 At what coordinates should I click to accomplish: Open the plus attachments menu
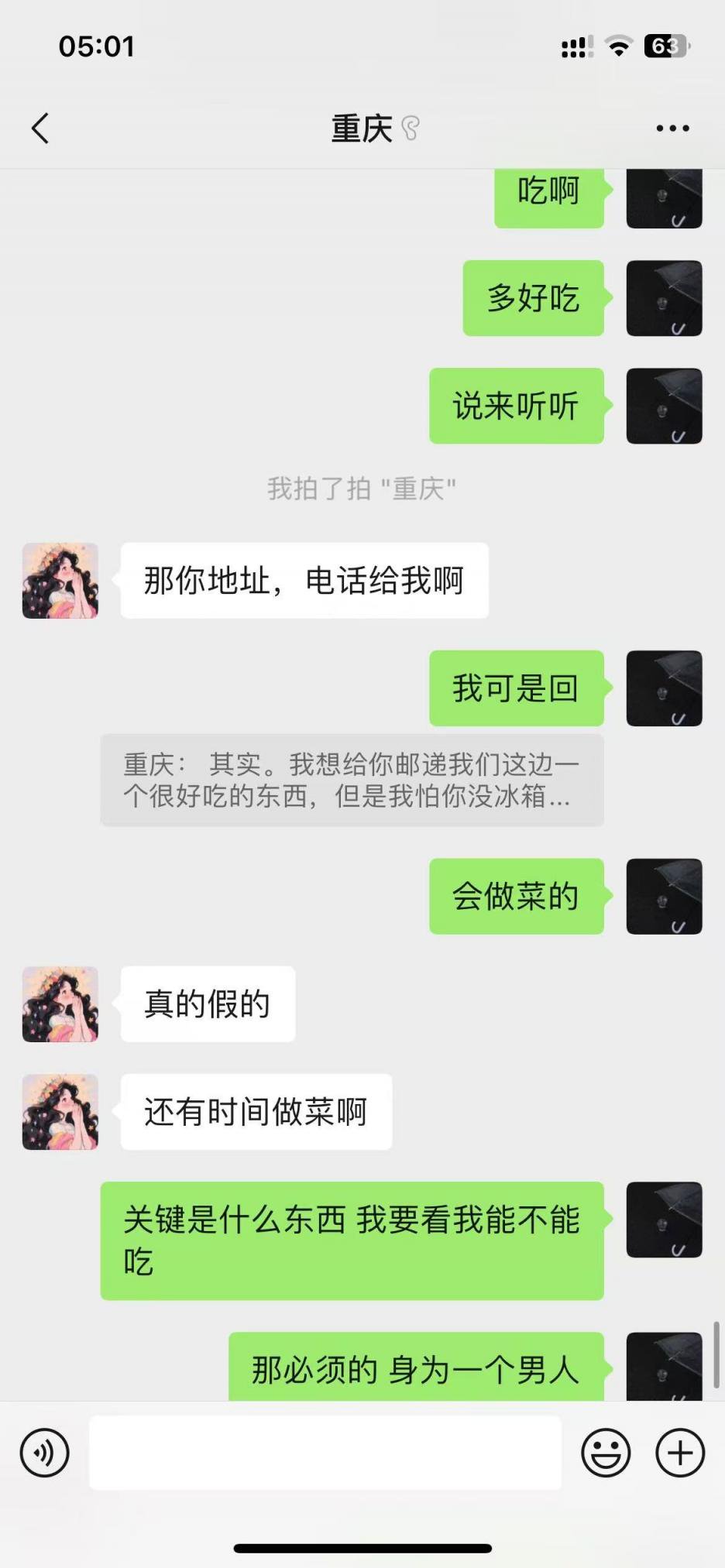[680, 1453]
